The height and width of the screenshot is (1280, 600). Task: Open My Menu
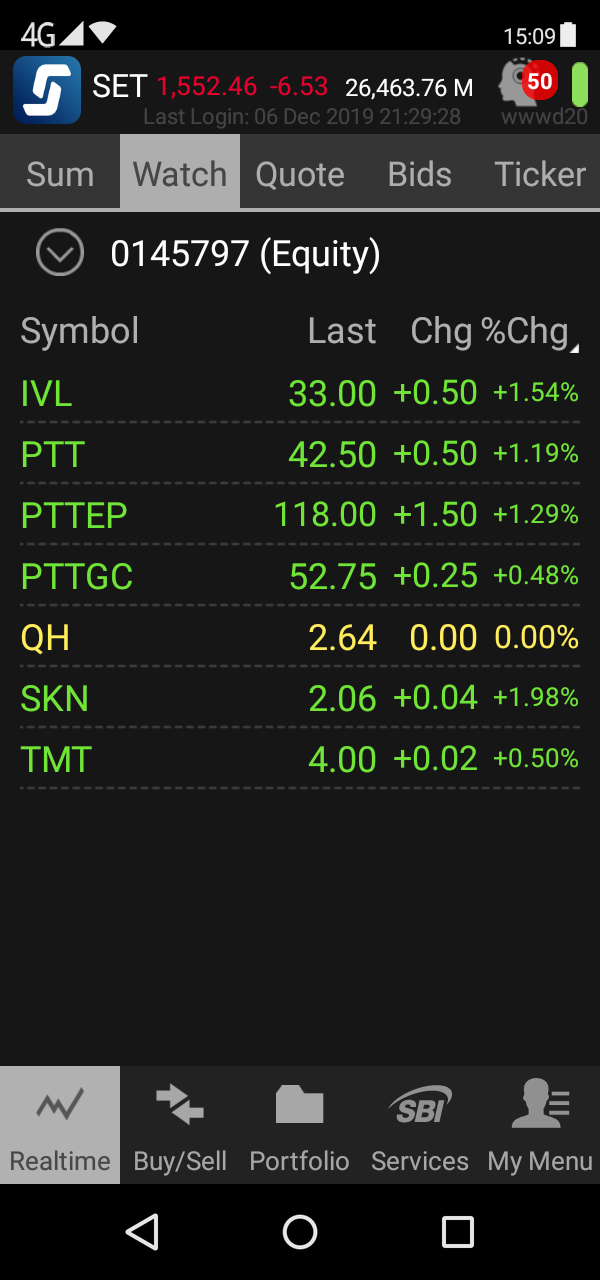pos(540,1125)
